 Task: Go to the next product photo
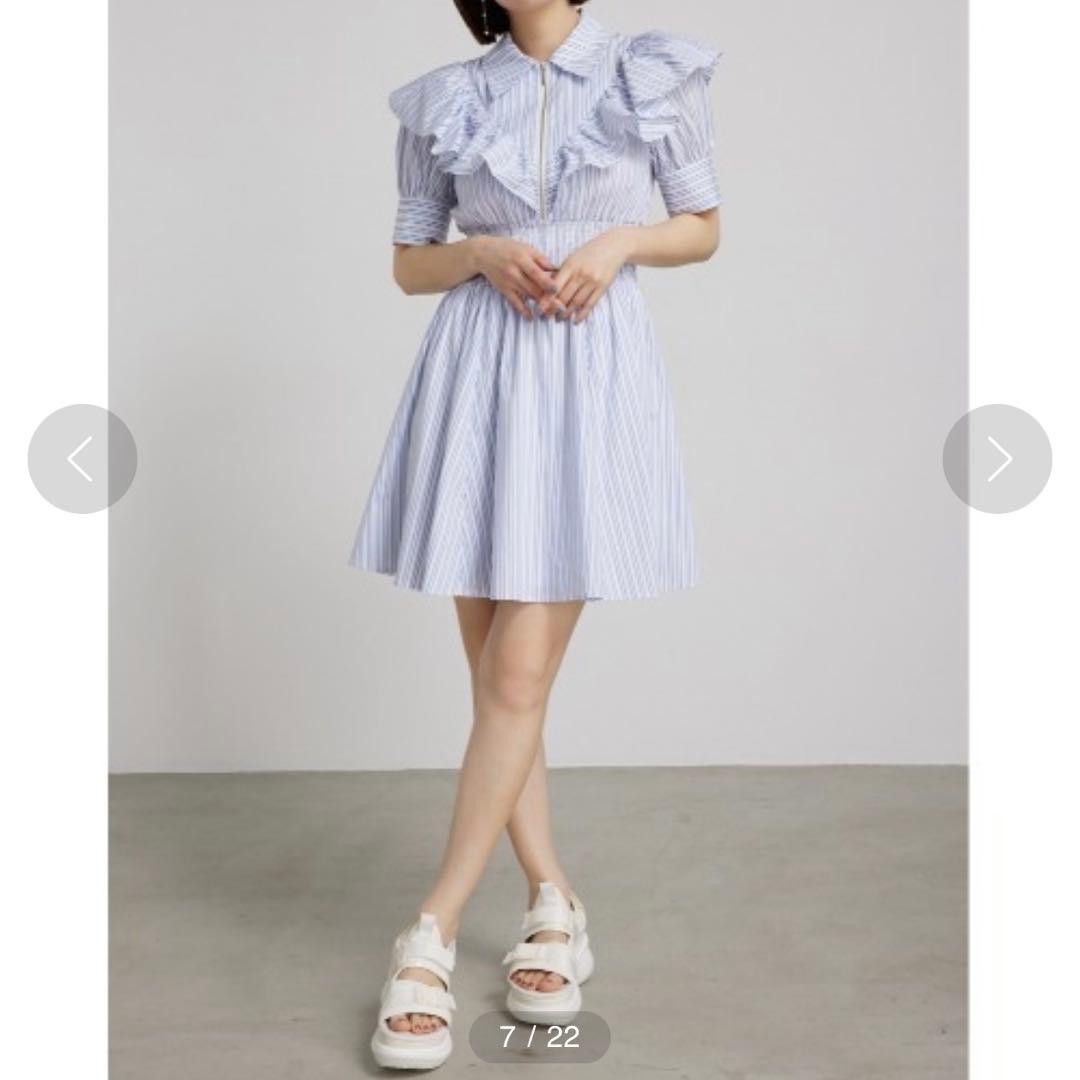[x=997, y=459]
